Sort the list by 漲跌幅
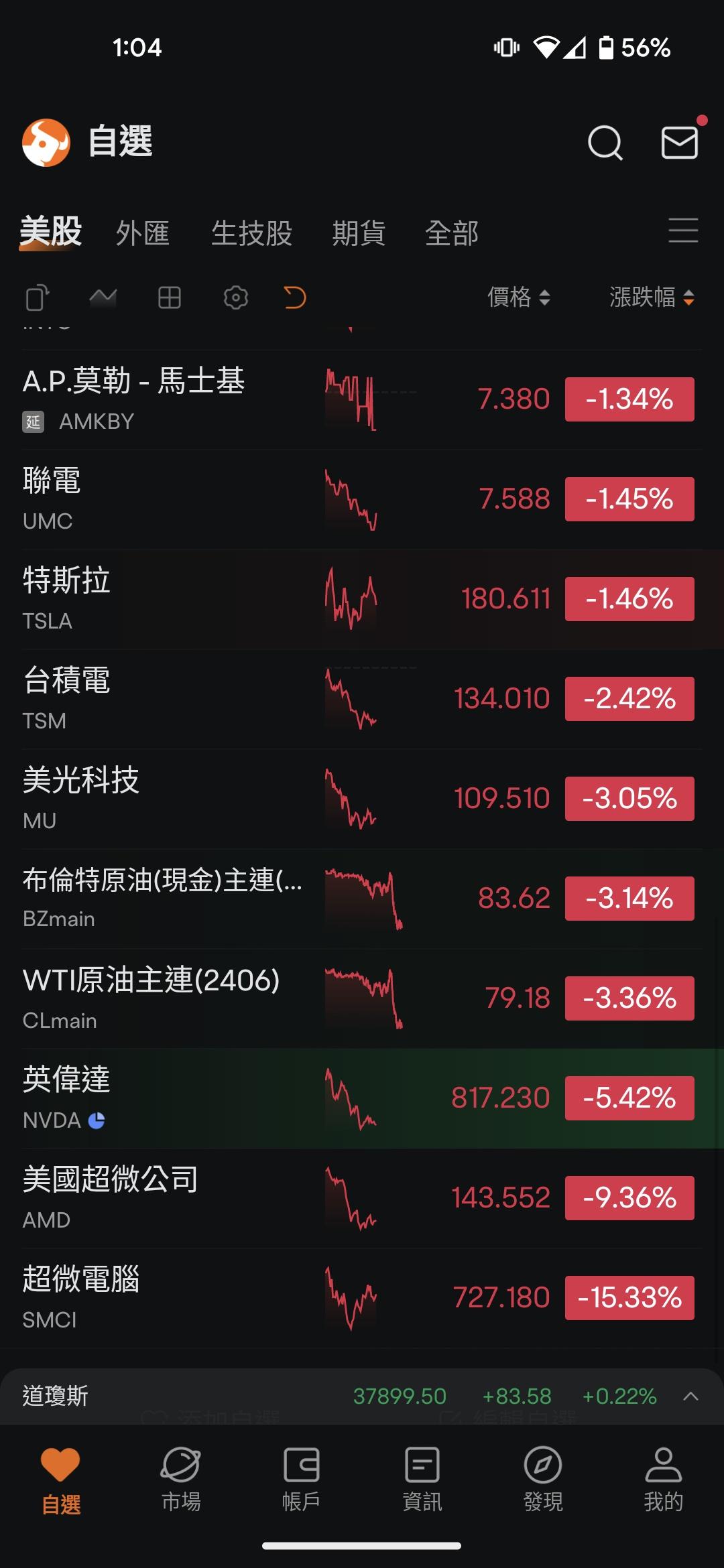The image size is (724, 1568). coord(651,297)
